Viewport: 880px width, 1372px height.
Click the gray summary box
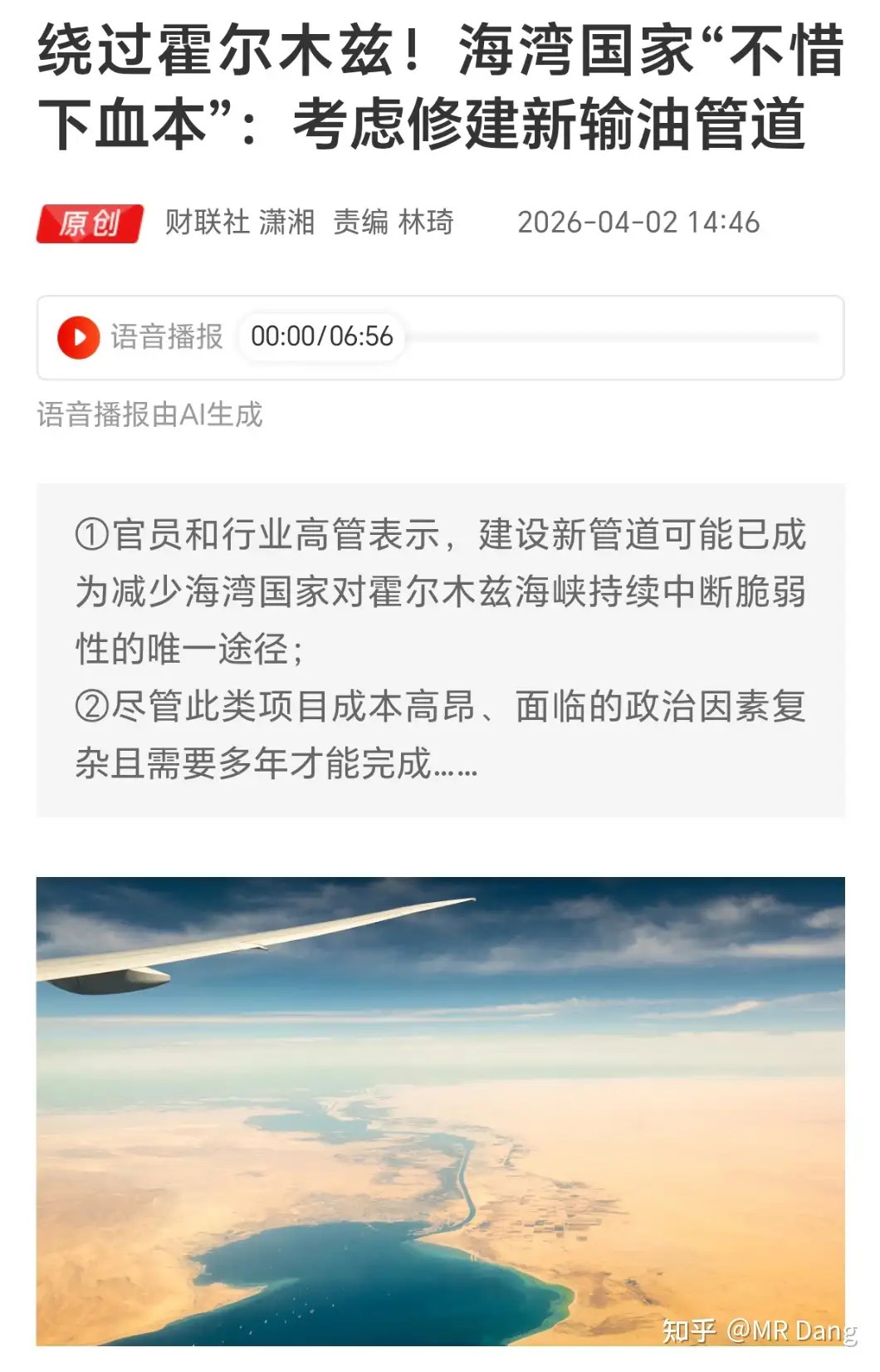[440, 652]
